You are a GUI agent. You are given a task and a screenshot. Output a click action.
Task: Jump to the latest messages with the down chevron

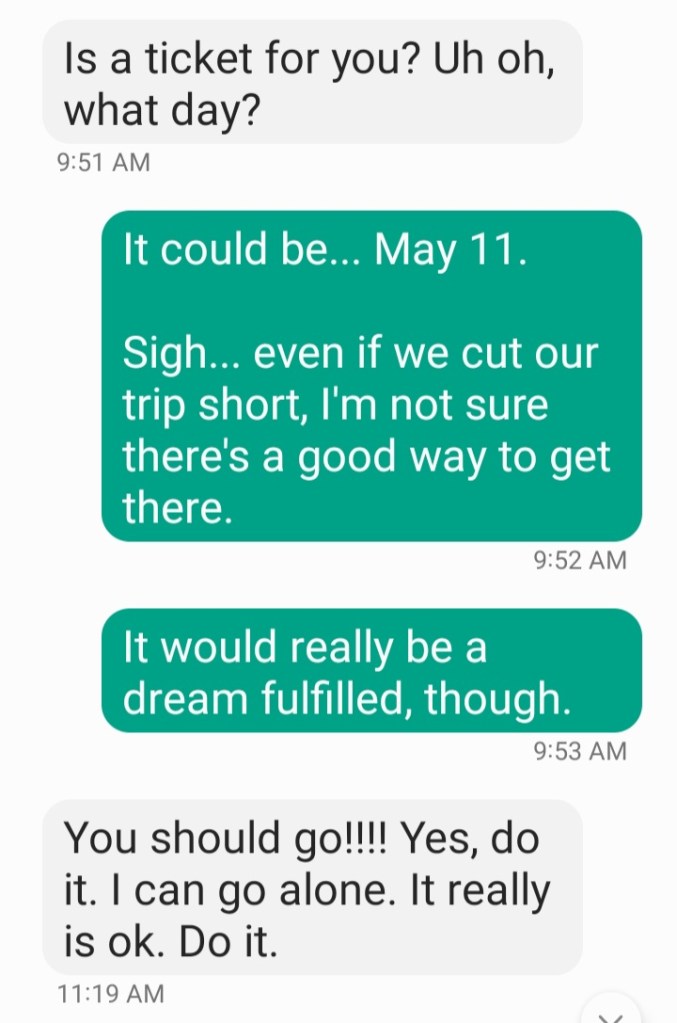[611, 1013]
